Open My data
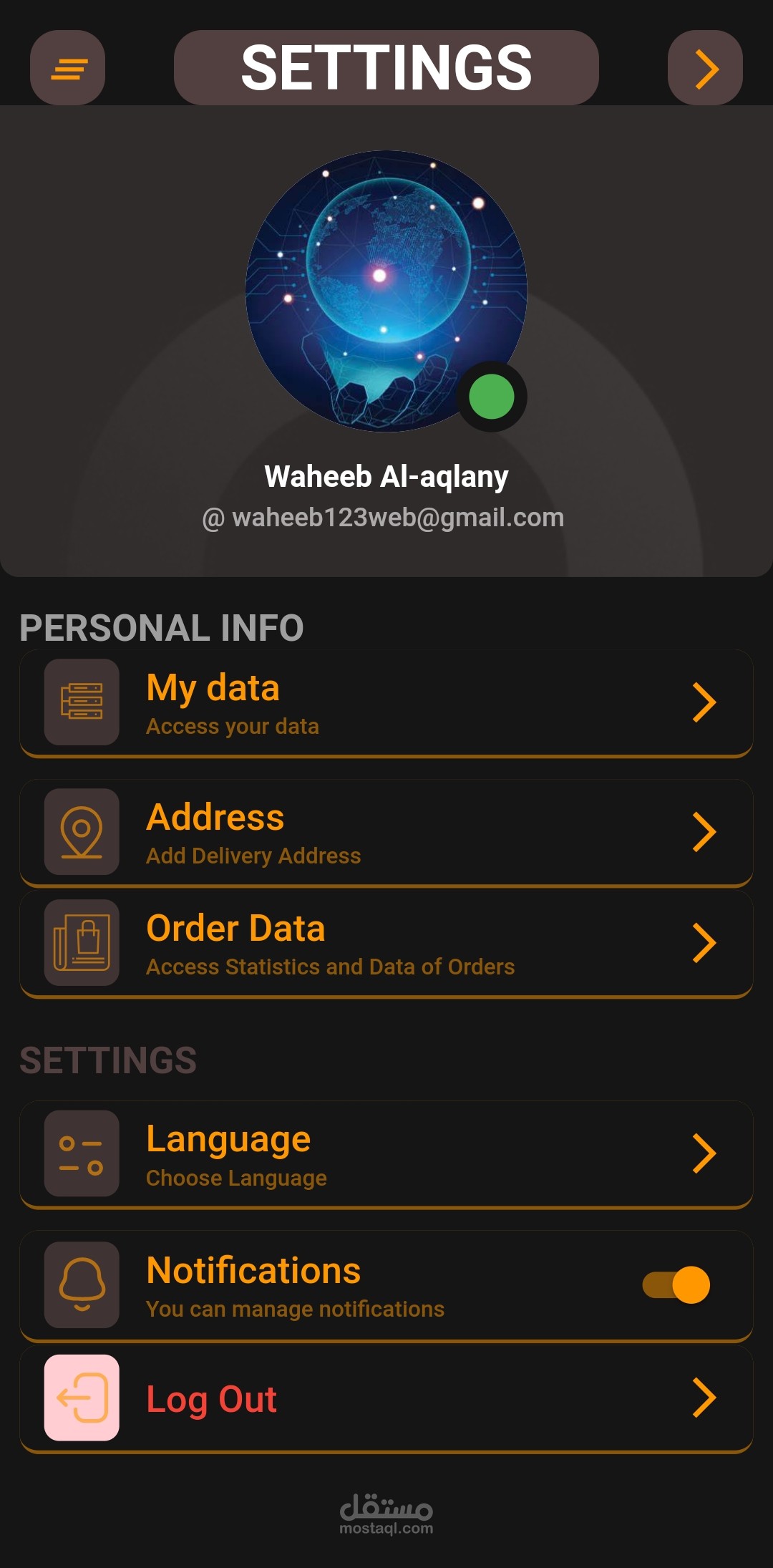Image resolution: width=773 pixels, height=1568 pixels. click(x=386, y=703)
